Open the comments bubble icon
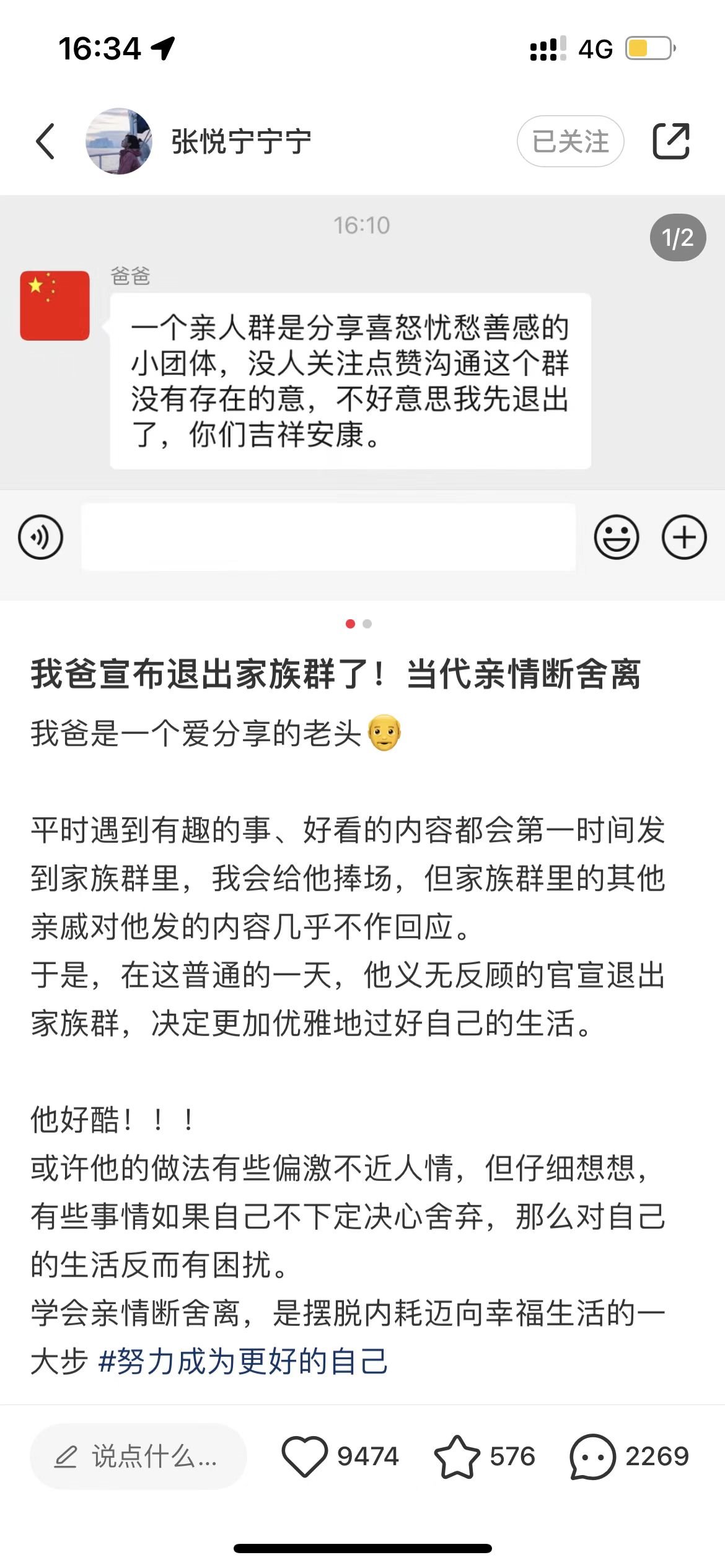 click(592, 1457)
